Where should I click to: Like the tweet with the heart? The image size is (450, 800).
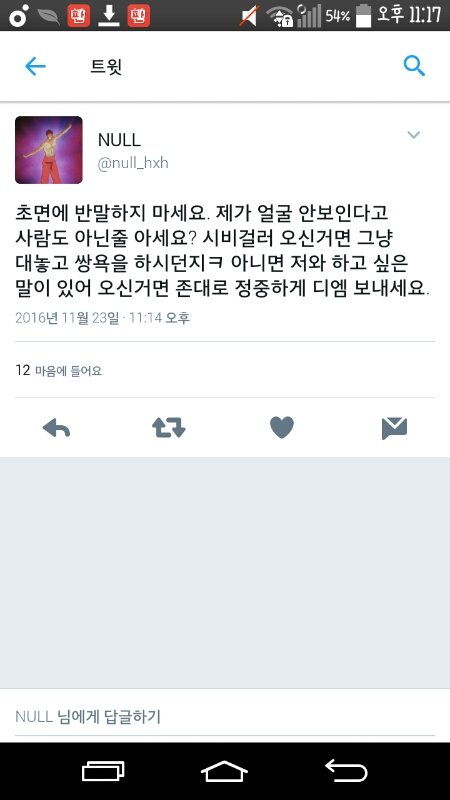282,427
